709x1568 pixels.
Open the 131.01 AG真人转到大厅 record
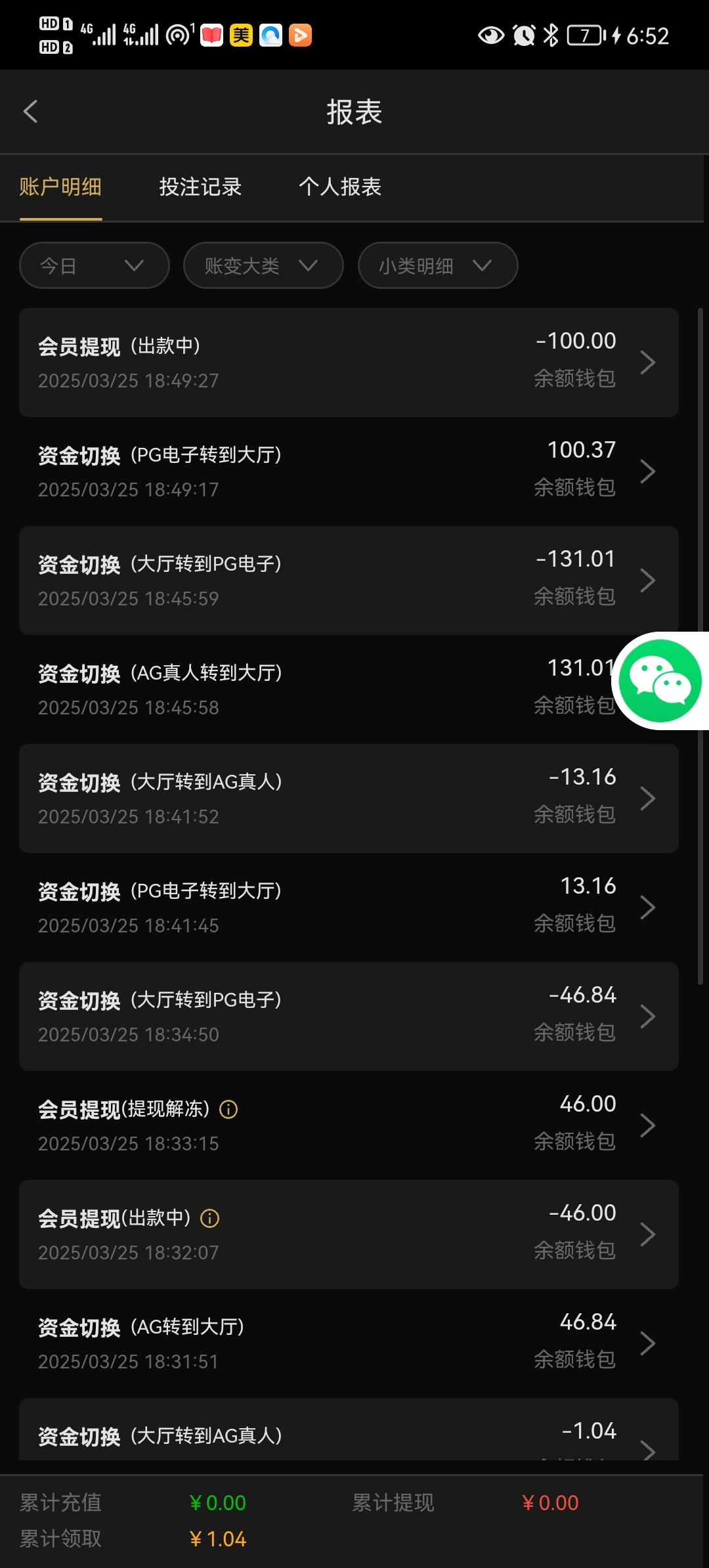pos(315,689)
